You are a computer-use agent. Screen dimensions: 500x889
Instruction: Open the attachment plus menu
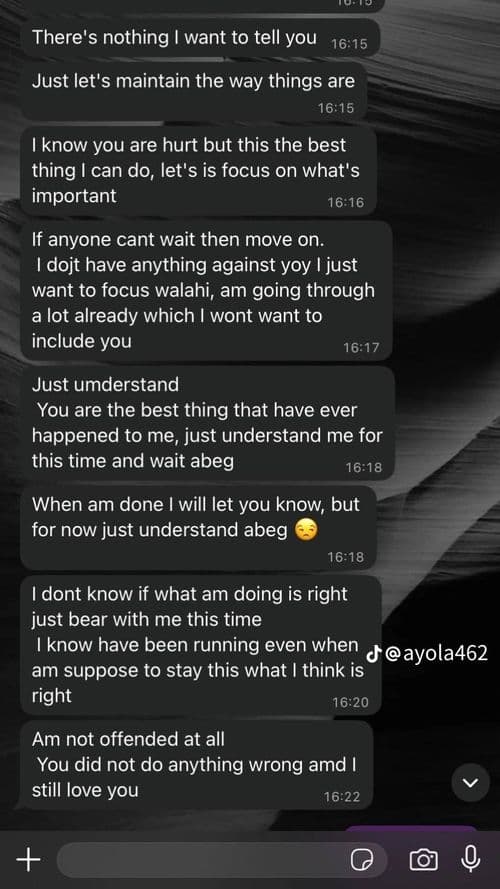[x=27, y=860]
